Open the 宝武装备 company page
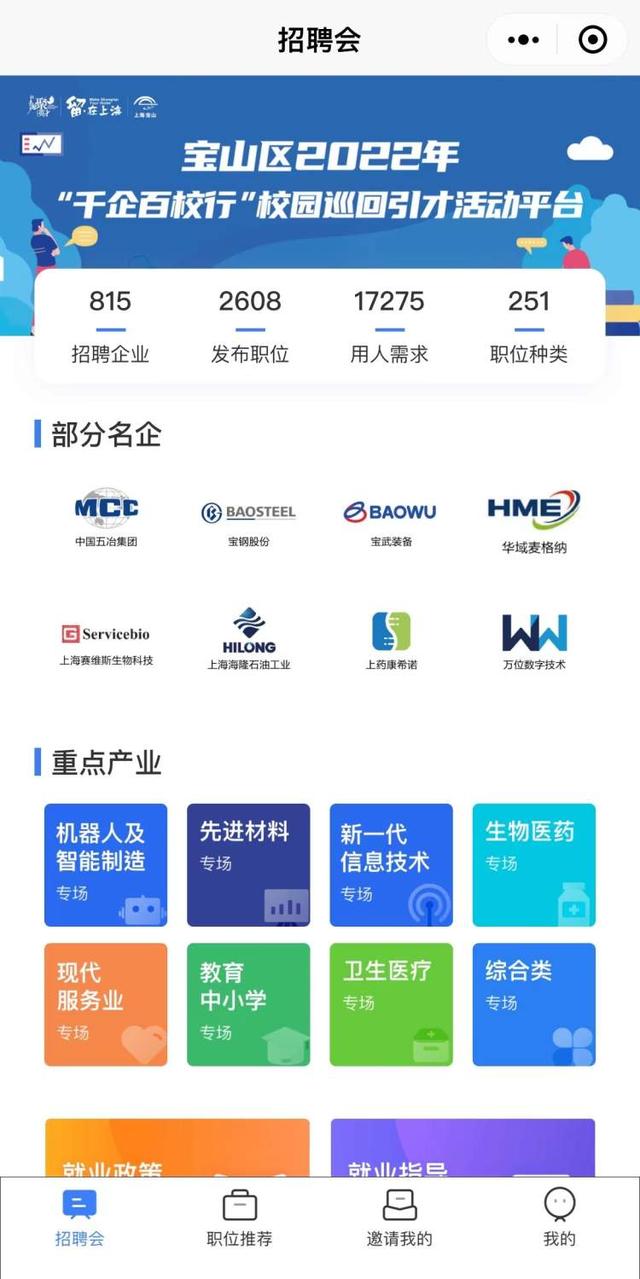The height and width of the screenshot is (1279, 640). pos(391,522)
